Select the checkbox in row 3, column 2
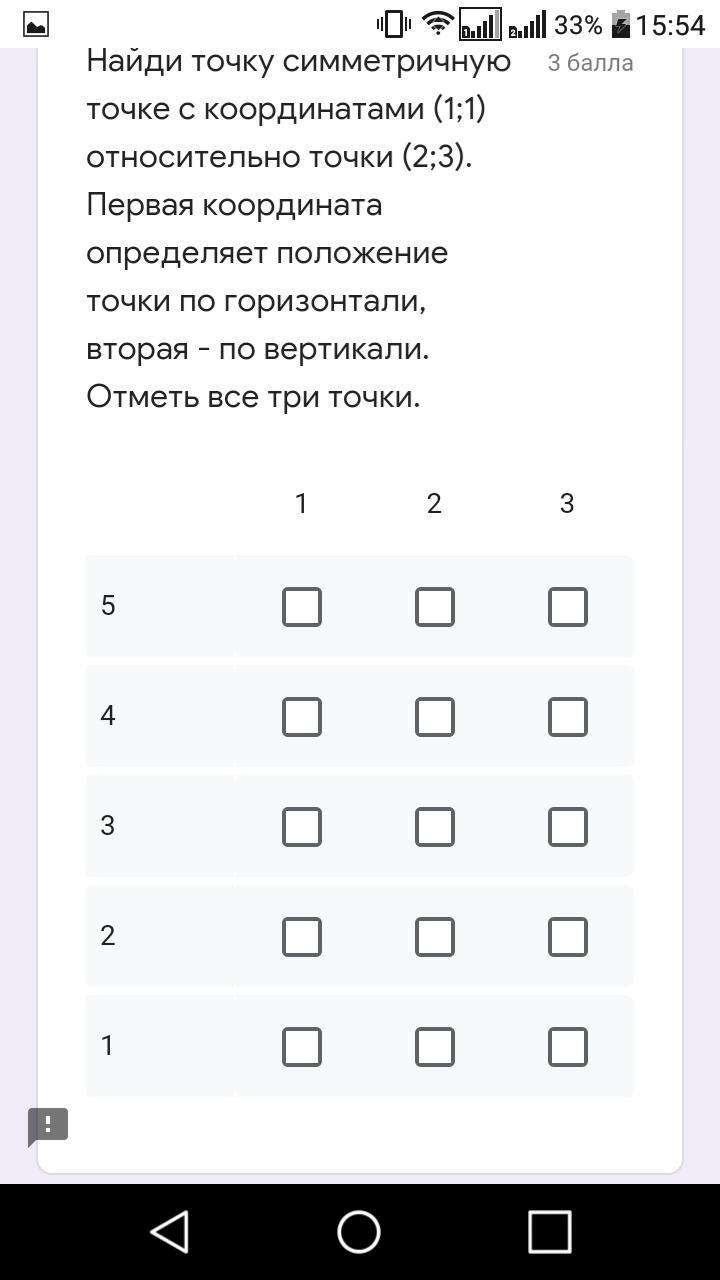This screenshot has height=1280, width=720. [434, 827]
